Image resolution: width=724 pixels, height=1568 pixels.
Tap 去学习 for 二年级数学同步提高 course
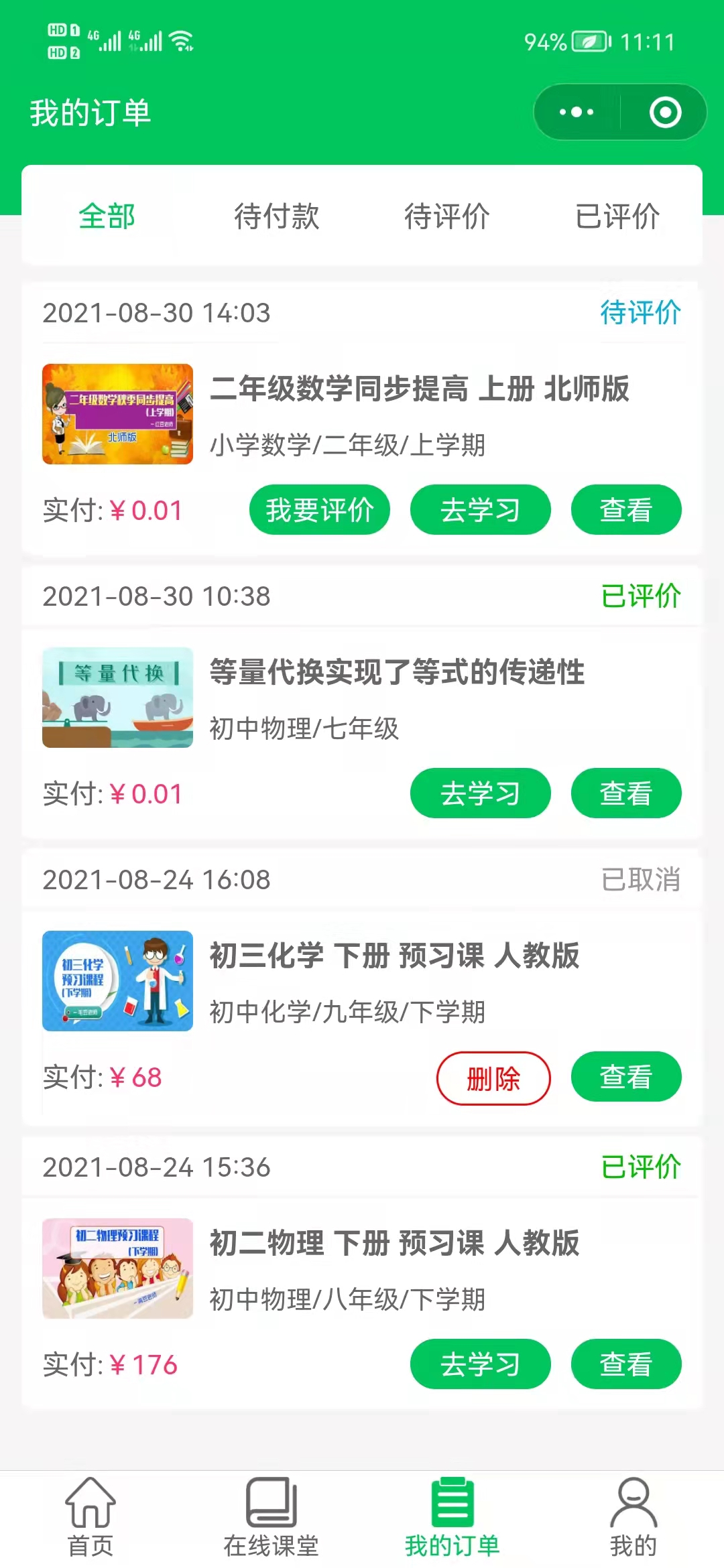[480, 510]
